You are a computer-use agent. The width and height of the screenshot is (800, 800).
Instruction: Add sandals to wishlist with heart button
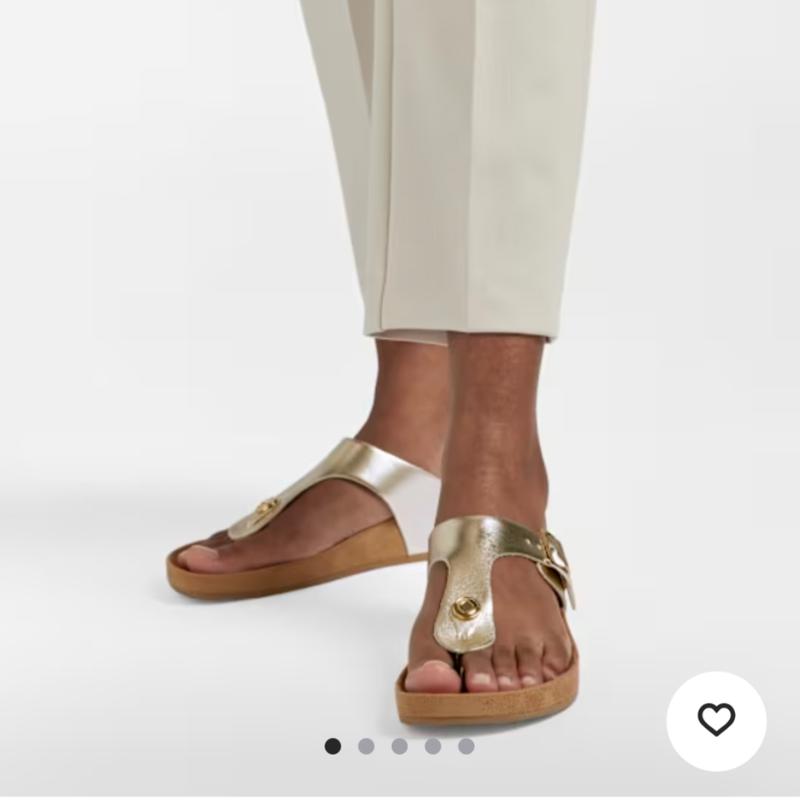(716, 720)
